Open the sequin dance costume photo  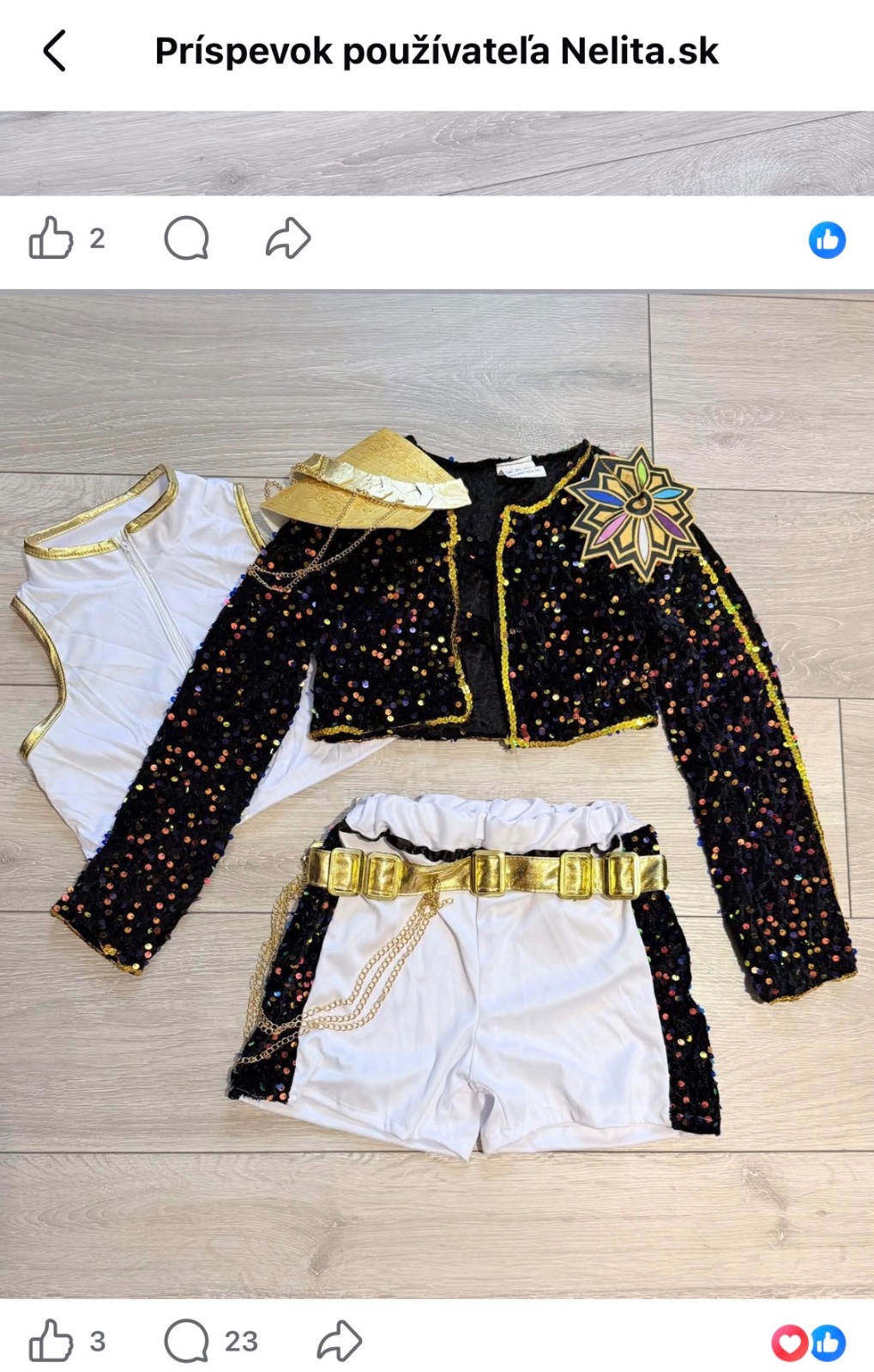coord(437,793)
